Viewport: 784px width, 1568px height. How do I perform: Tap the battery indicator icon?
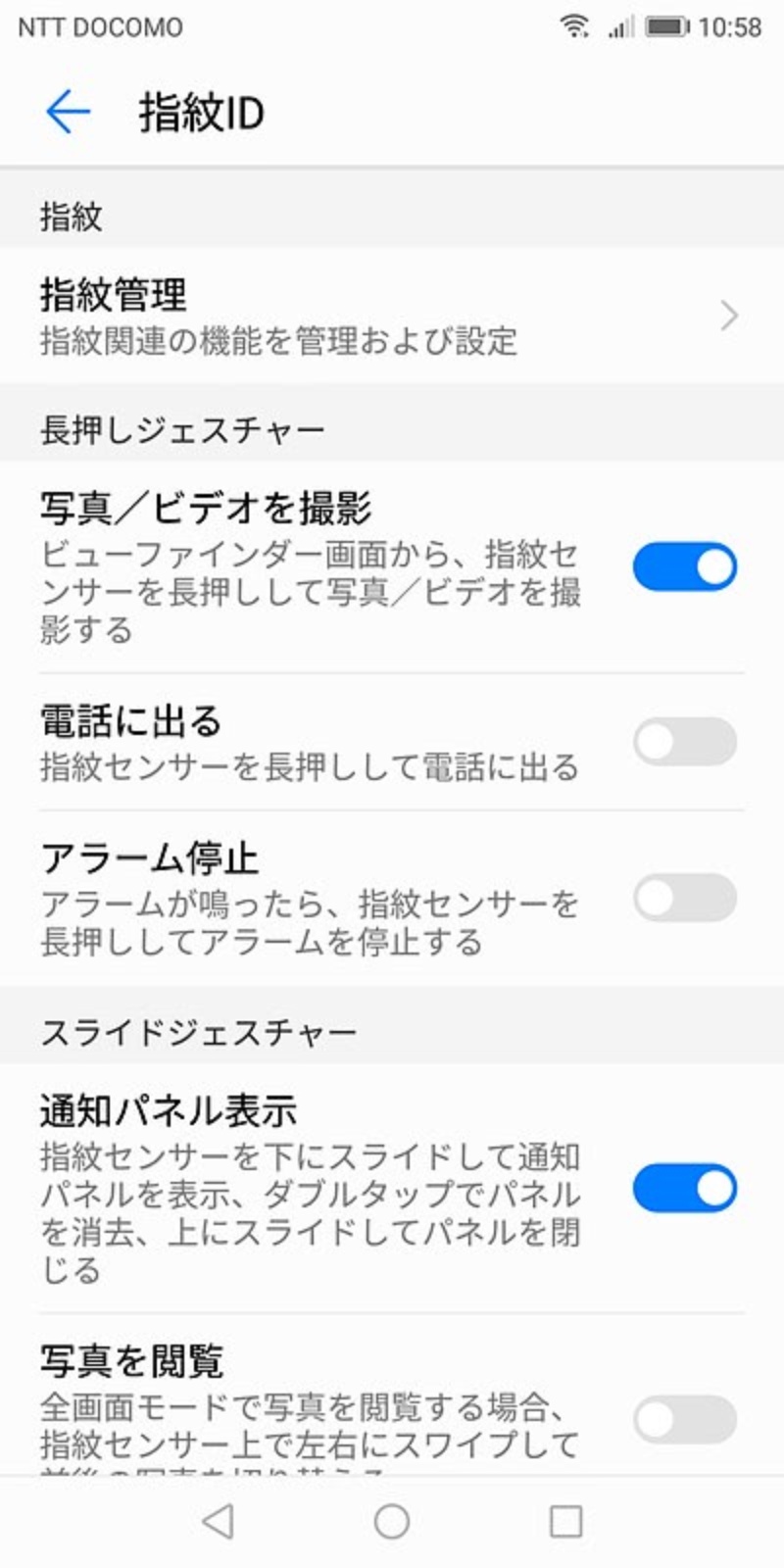point(667,26)
